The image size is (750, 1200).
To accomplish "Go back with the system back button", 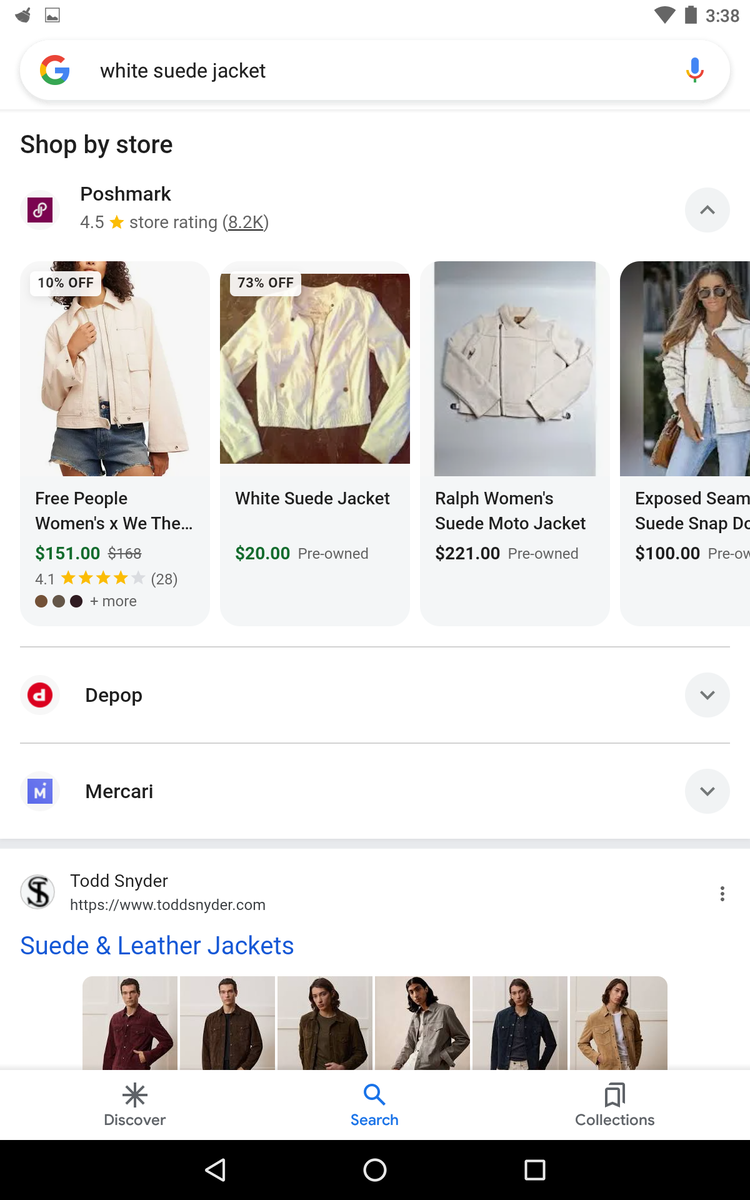I will tap(215, 1170).
